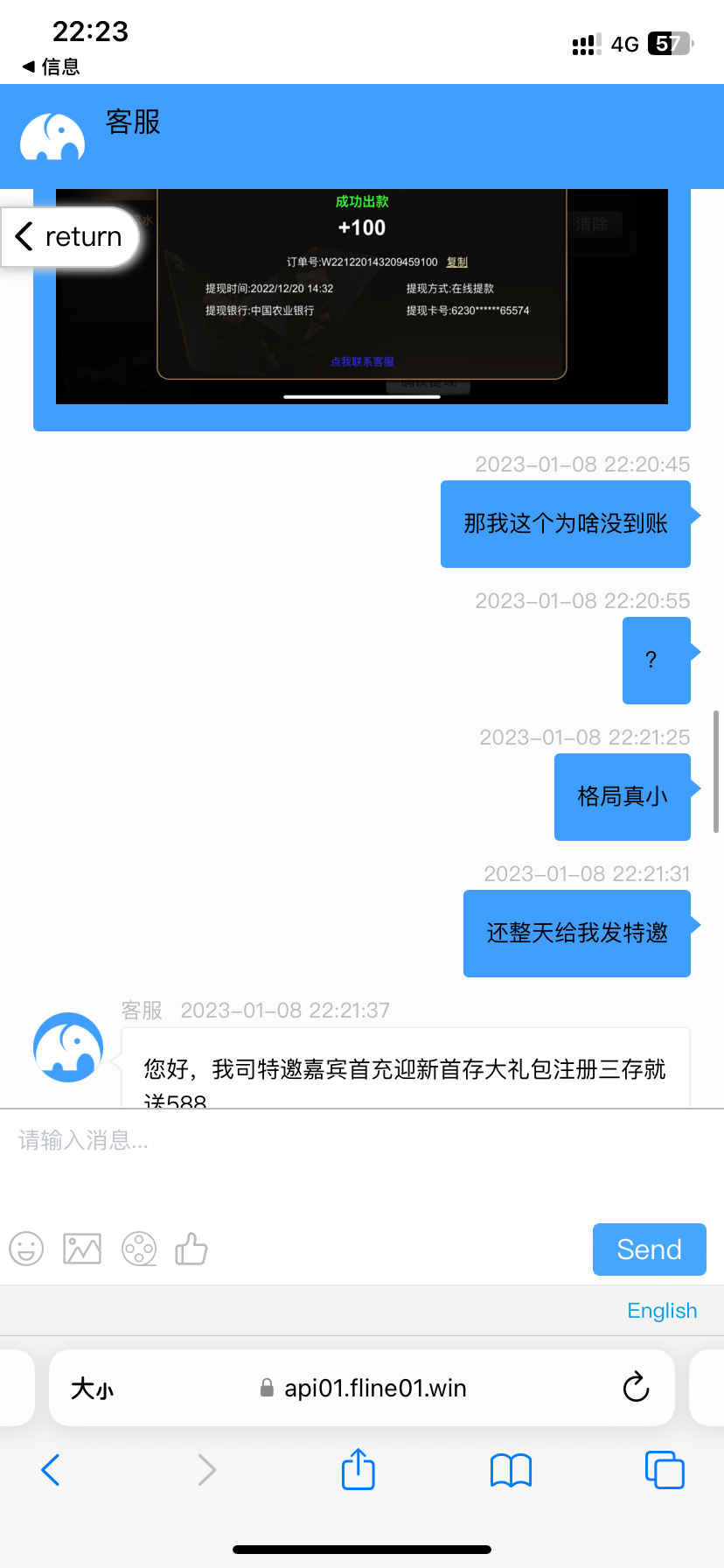Screen dimensions: 724x1568
Task: Reload the page in Safari
Action: (636, 1388)
